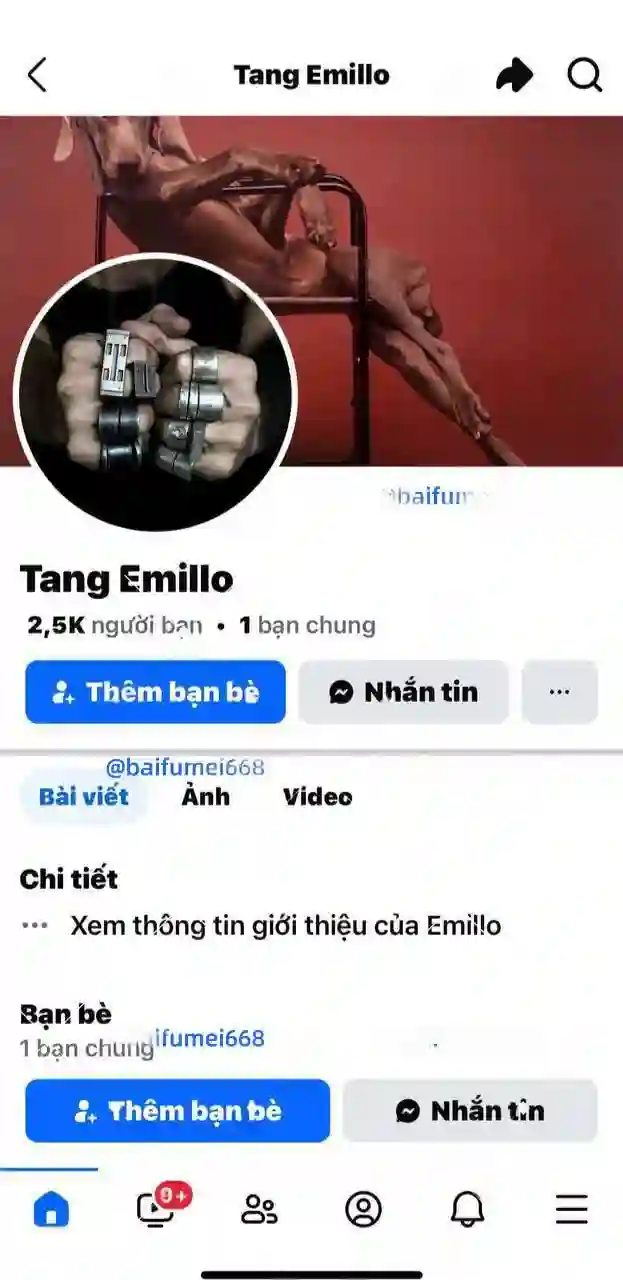View Tang Emillo's profile picture
Image resolution: width=623 pixels, height=1280 pixels.
coord(155,392)
